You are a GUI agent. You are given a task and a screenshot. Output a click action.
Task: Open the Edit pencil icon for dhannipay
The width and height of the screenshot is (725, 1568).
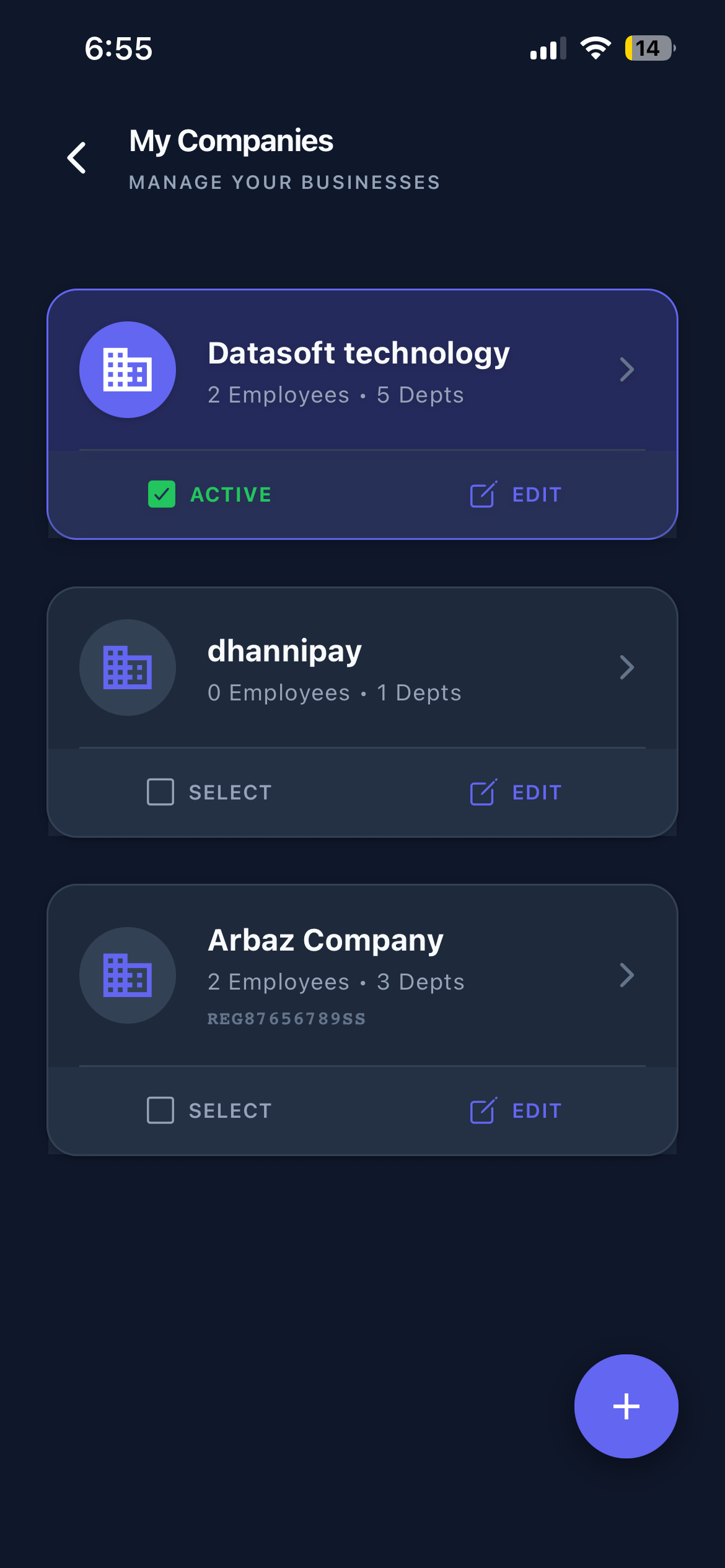pos(483,791)
